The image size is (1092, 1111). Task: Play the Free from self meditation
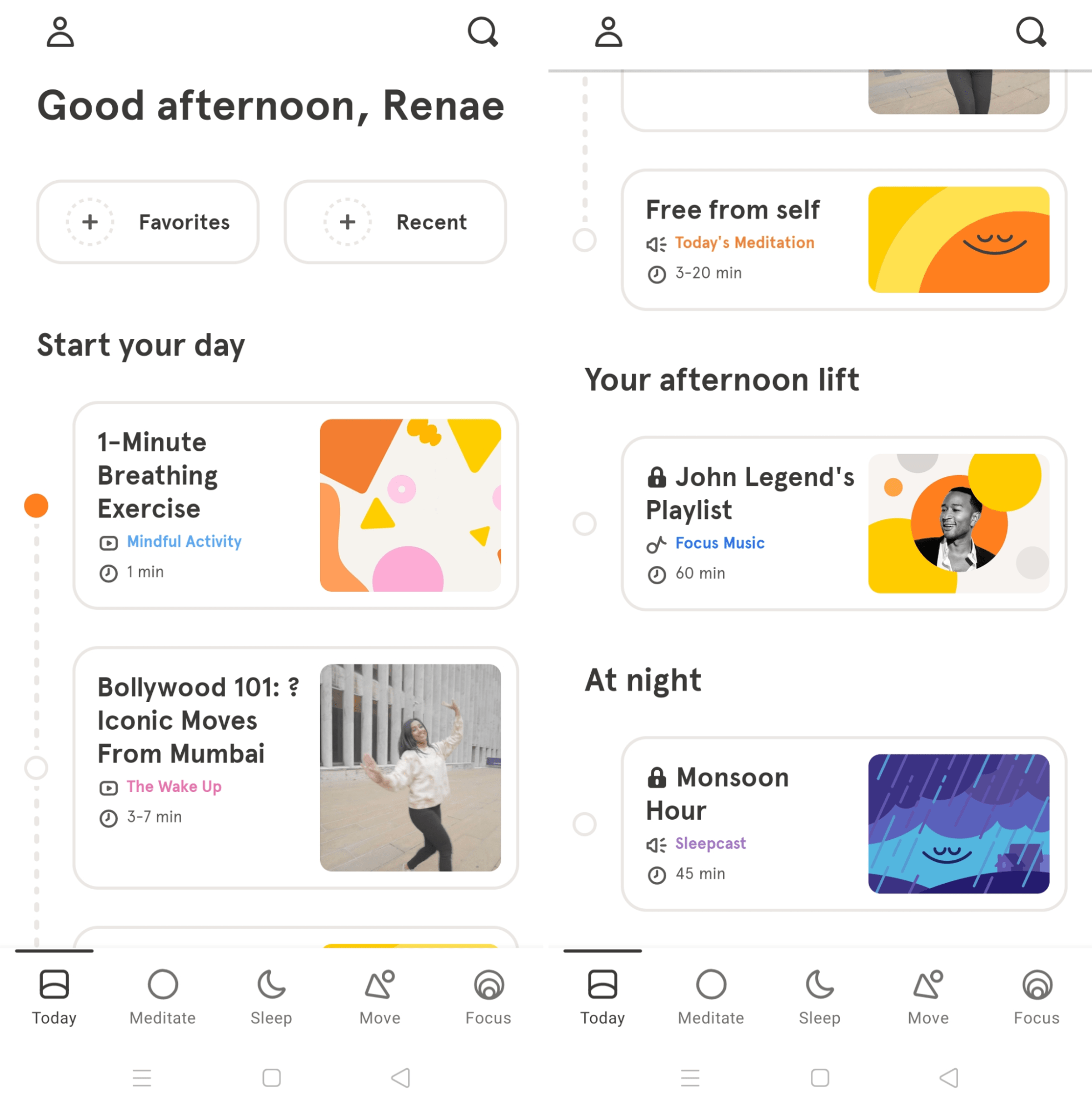(843, 239)
